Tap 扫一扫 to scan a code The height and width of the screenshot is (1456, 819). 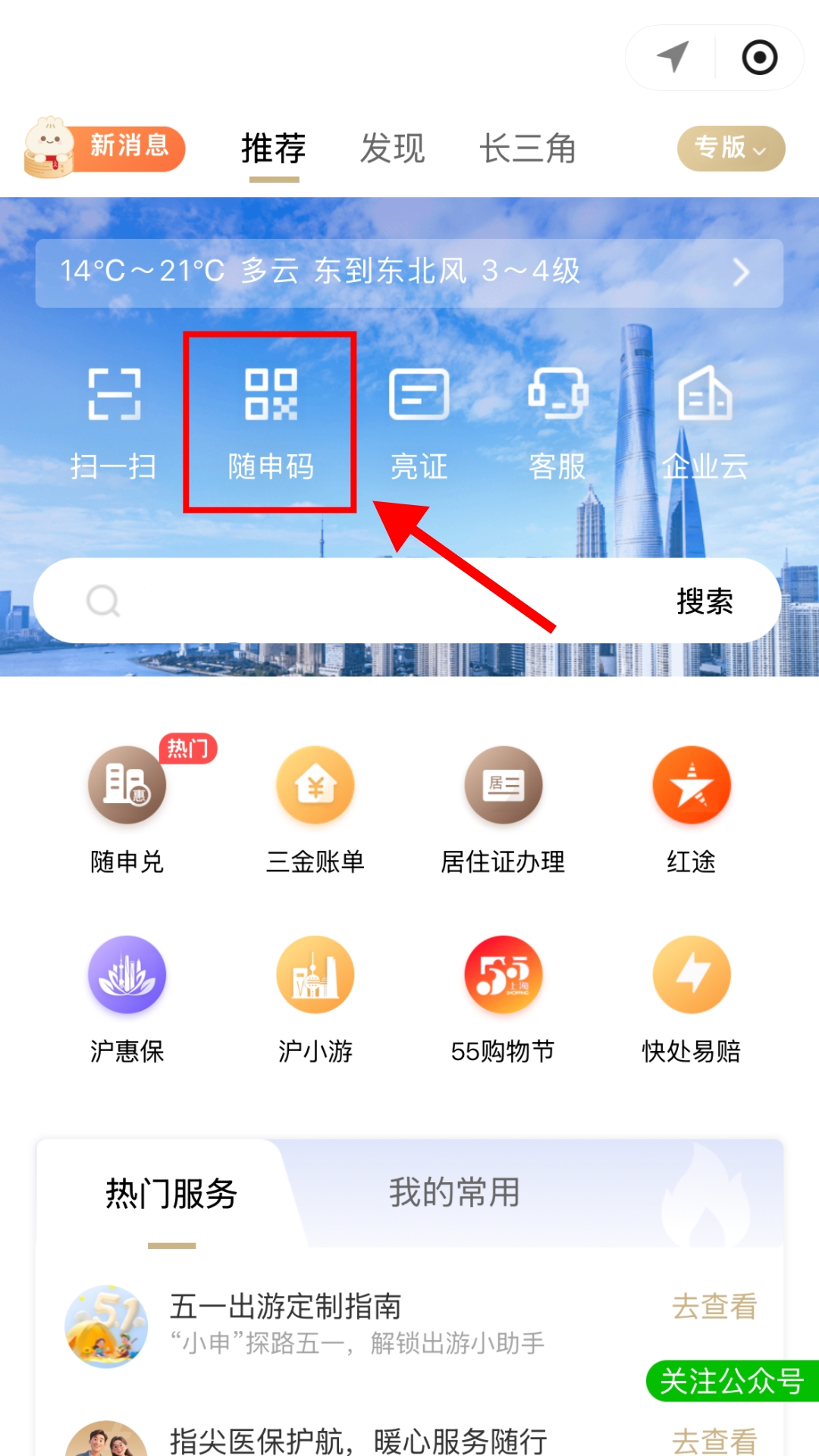[x=114, y=423]
